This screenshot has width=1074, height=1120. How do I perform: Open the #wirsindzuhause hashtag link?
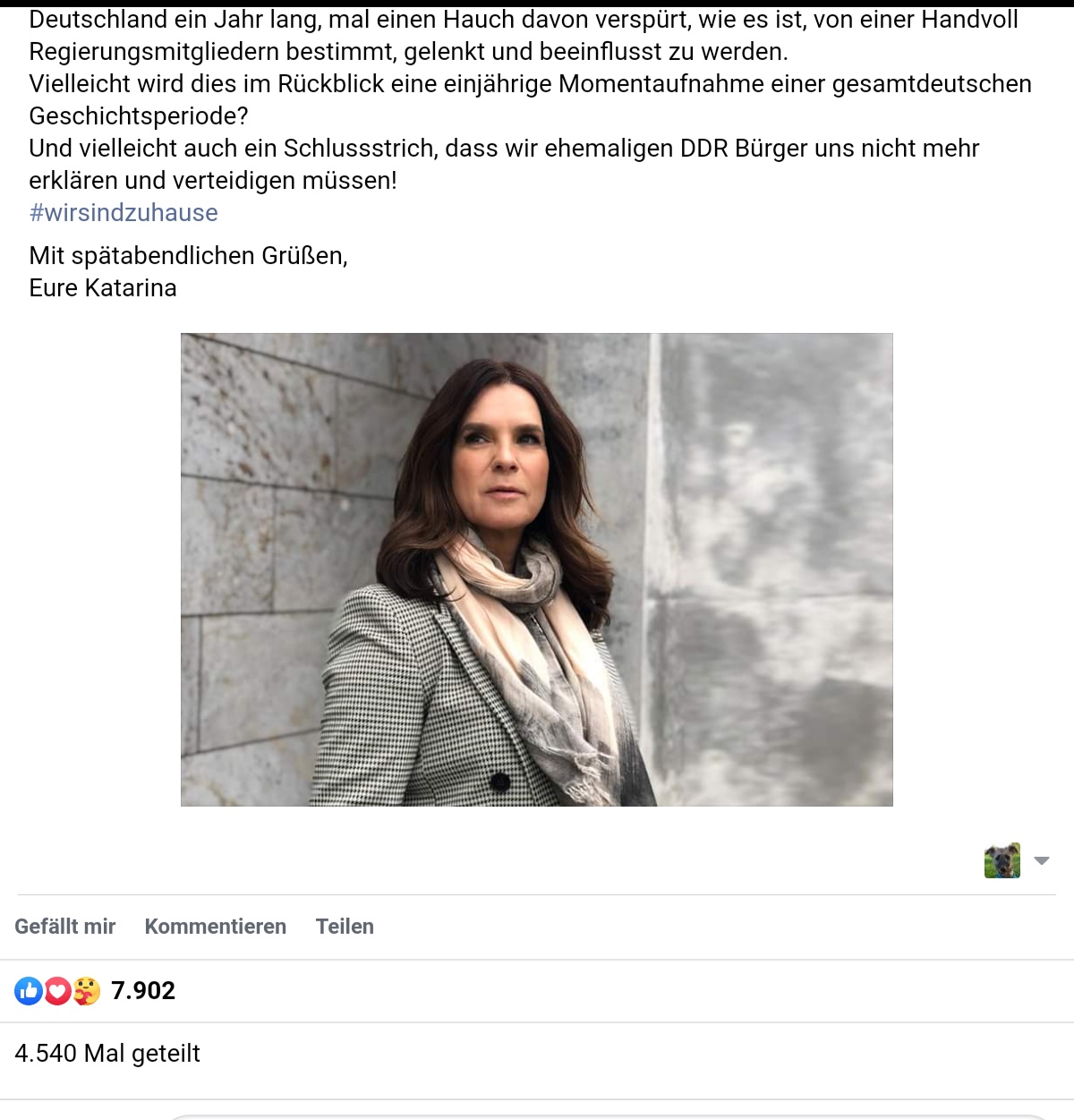point(124,213)
